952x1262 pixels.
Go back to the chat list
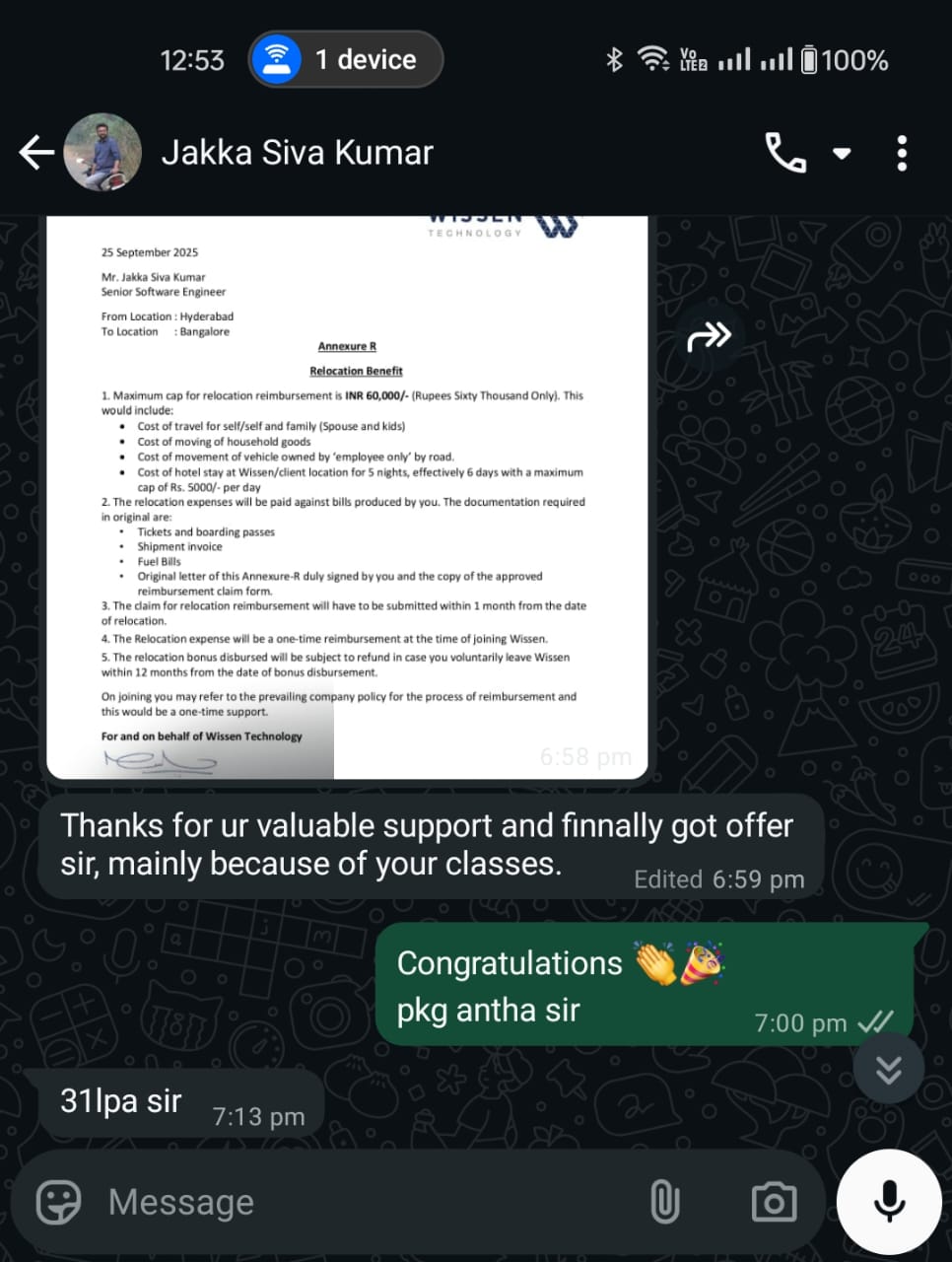[x=36, y=153]
